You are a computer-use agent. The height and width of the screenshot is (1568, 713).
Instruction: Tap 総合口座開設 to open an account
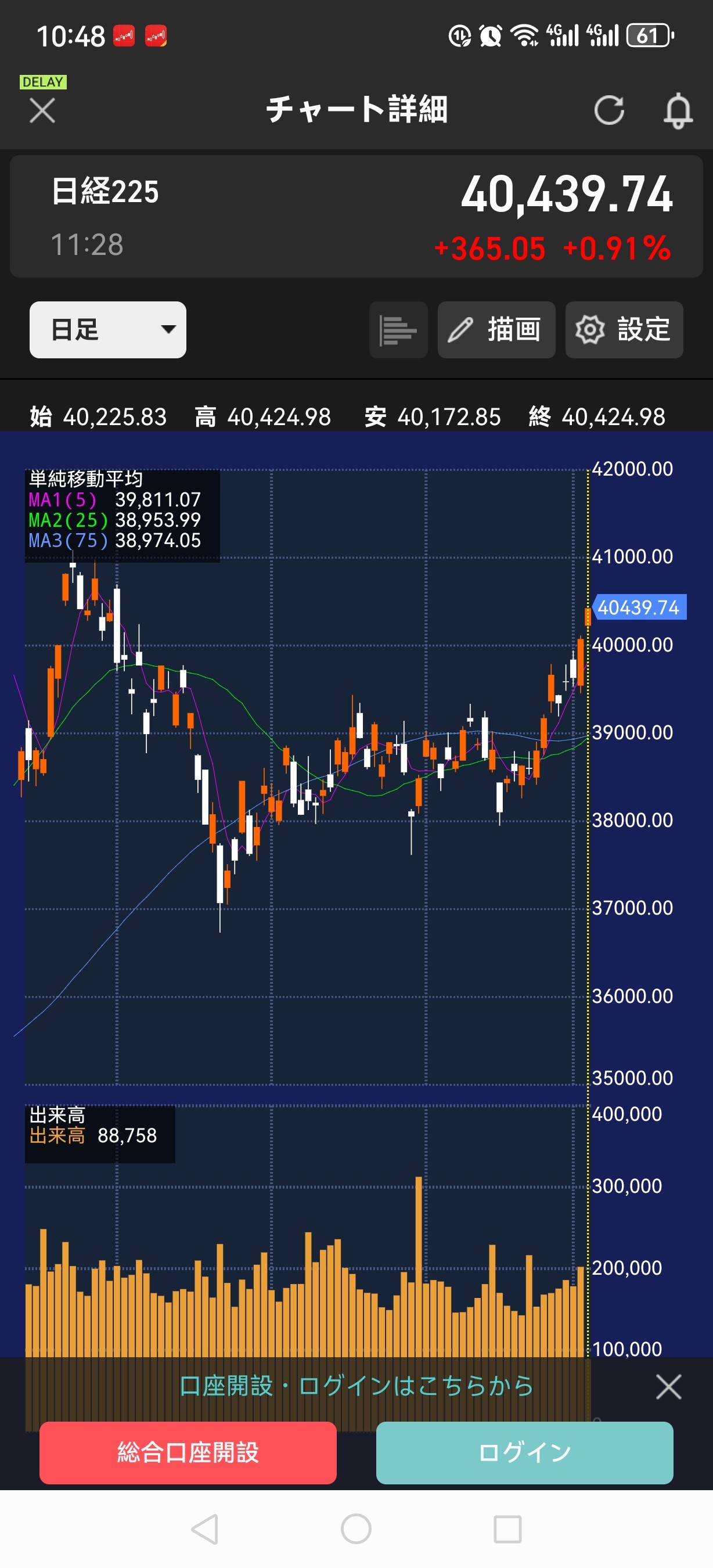coord(188,1452)
